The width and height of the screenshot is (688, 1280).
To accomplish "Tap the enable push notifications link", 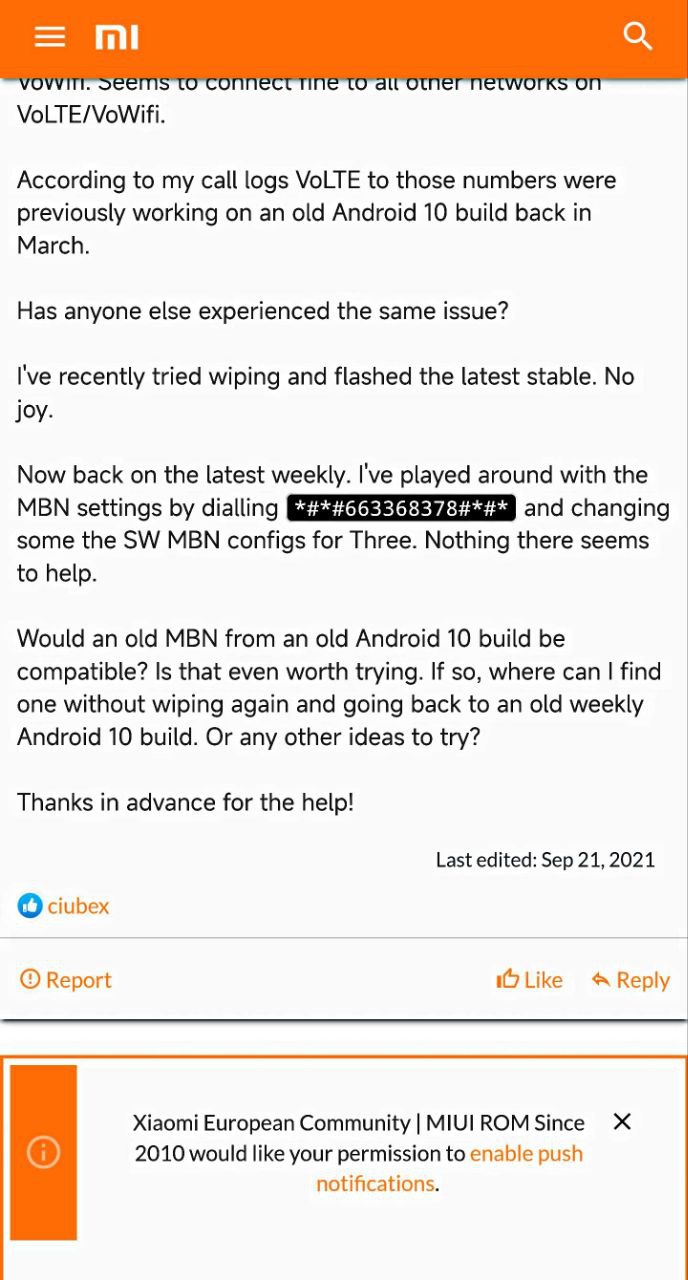I will pos(449,1168).
